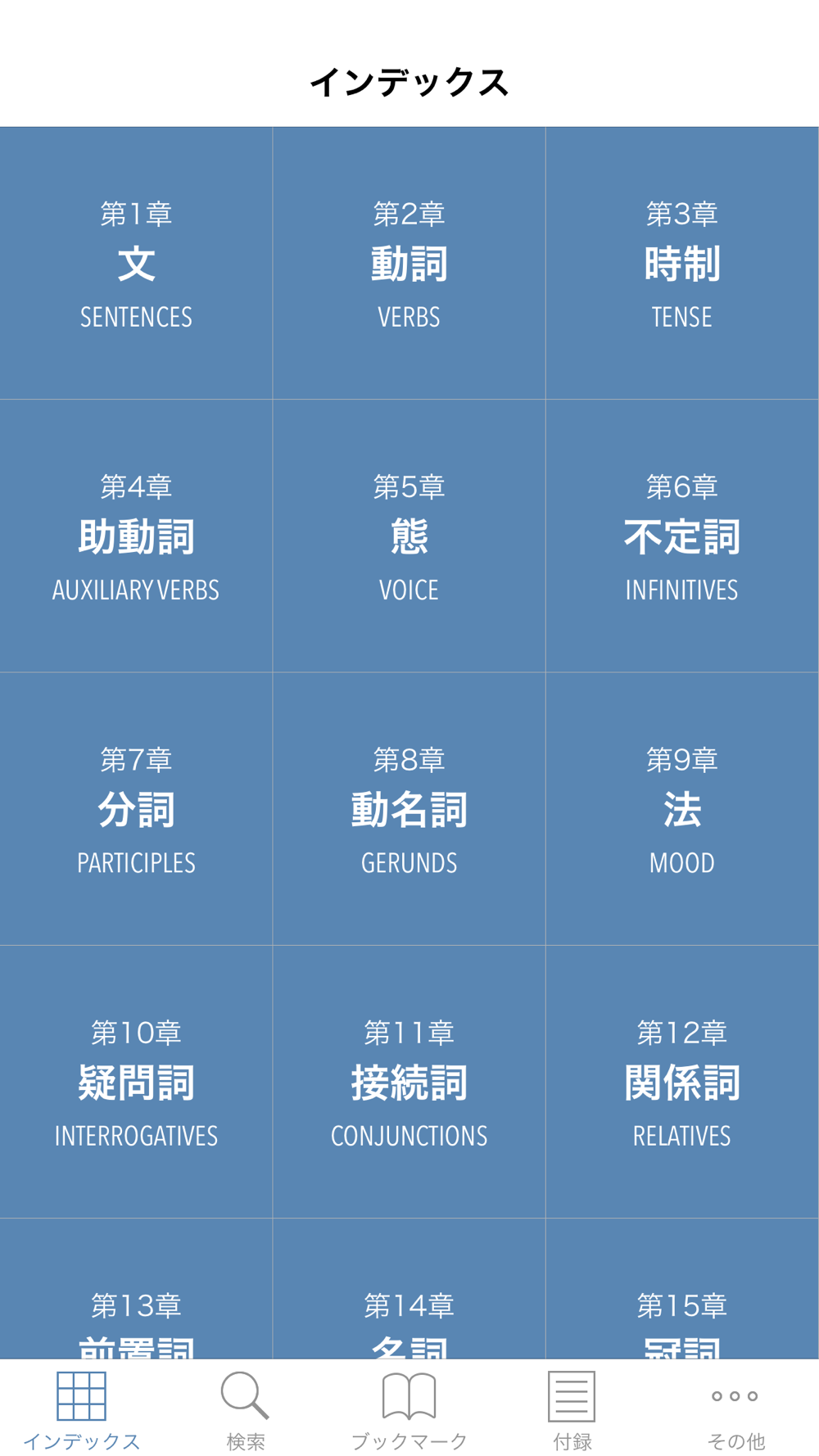Open Chapter 1 文 Sentences
This screenshot has width=819, height=1456.
[136, 264]
